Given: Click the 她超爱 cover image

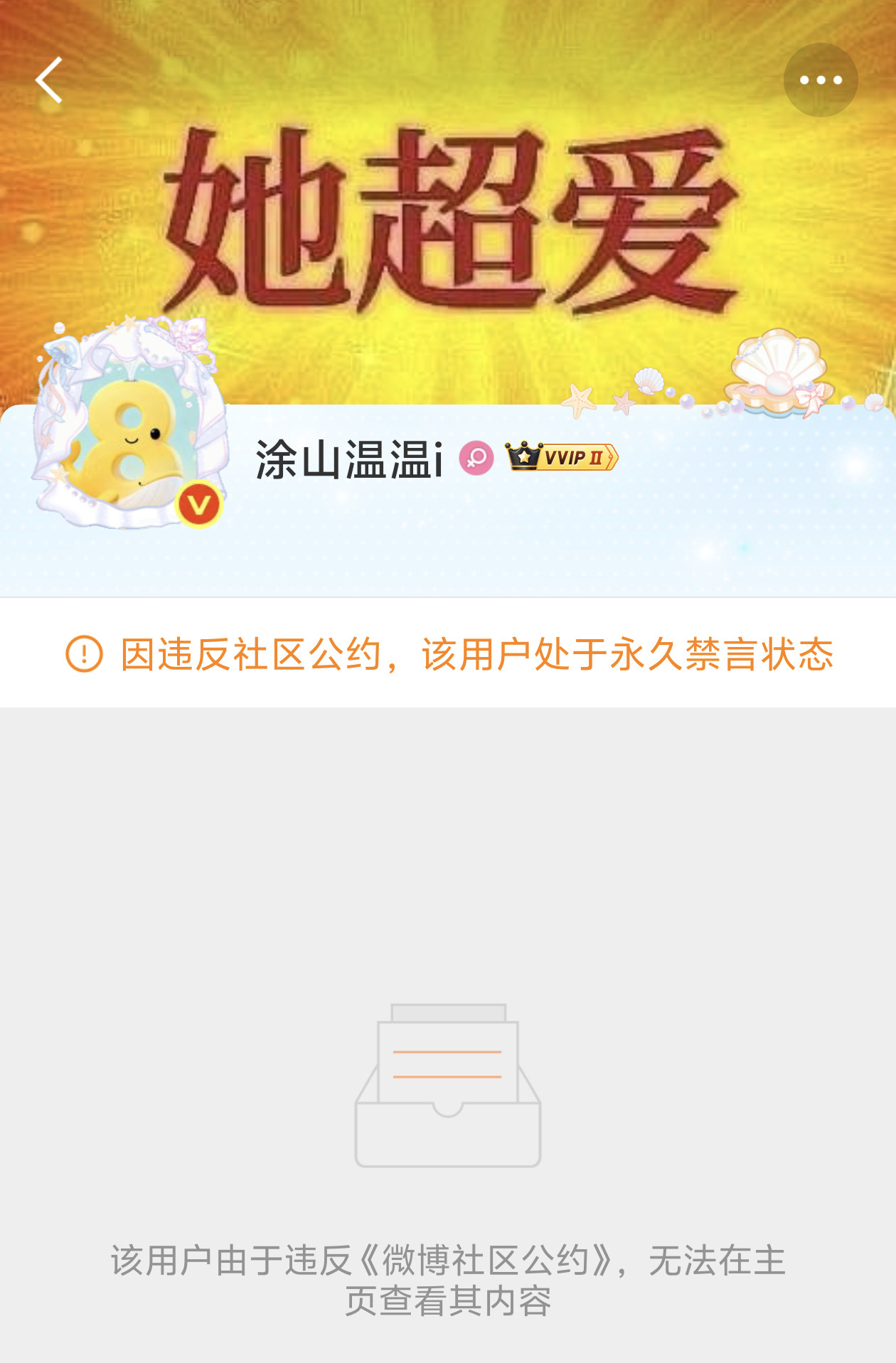Looking at the screenshot, I should coord(448,213).
